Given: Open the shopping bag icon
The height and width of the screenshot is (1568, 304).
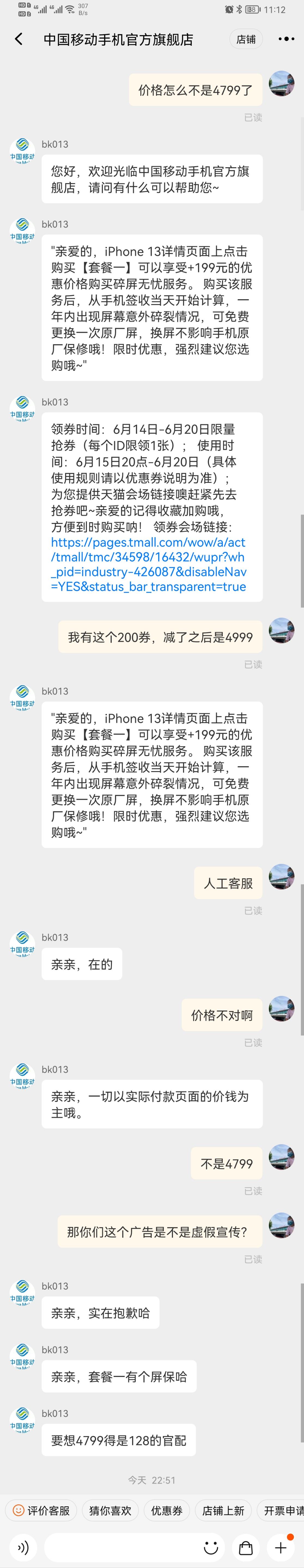Looking at the screenshot, I should point(246,1547).
